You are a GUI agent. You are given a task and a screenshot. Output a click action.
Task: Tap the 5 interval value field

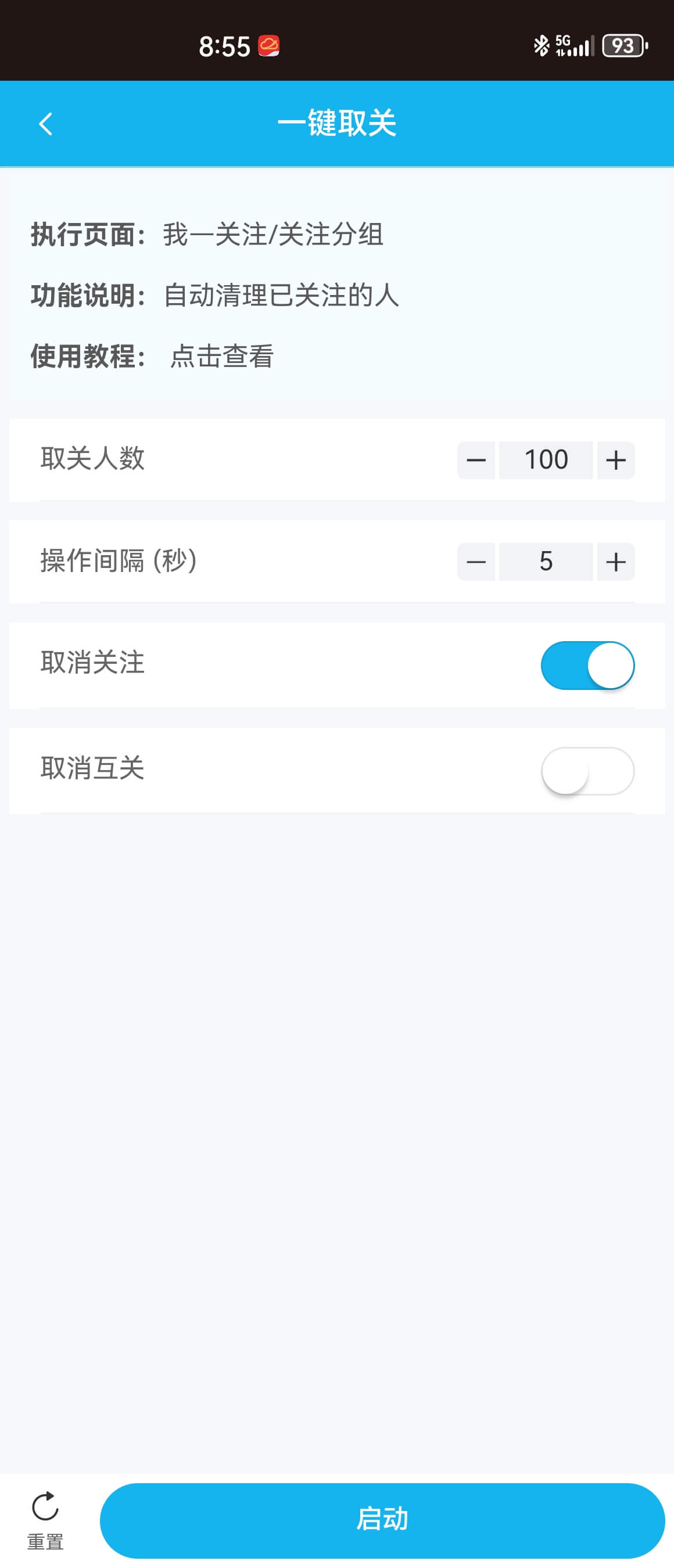[546, 562]
